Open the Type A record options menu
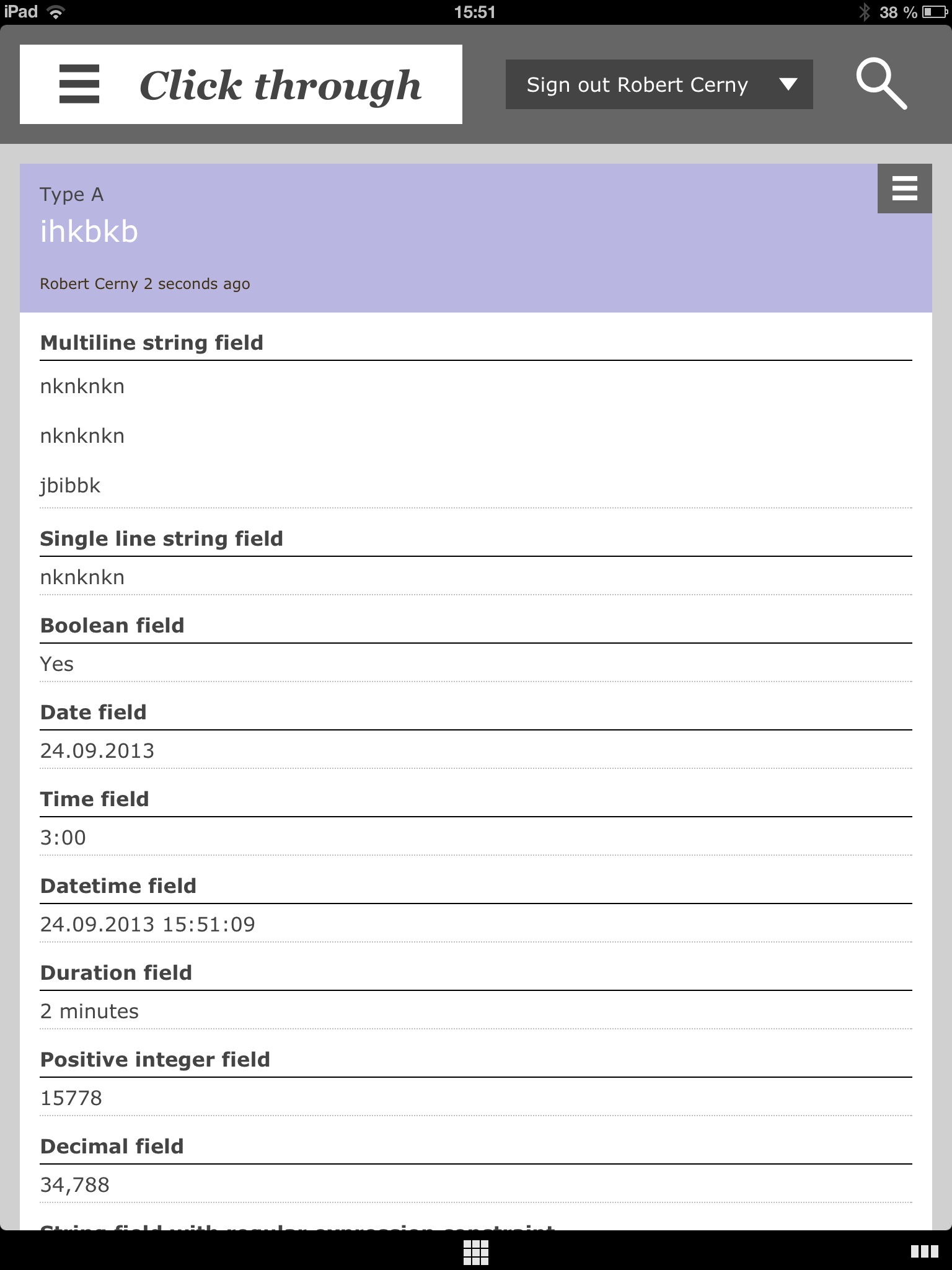 pos(904,189)
